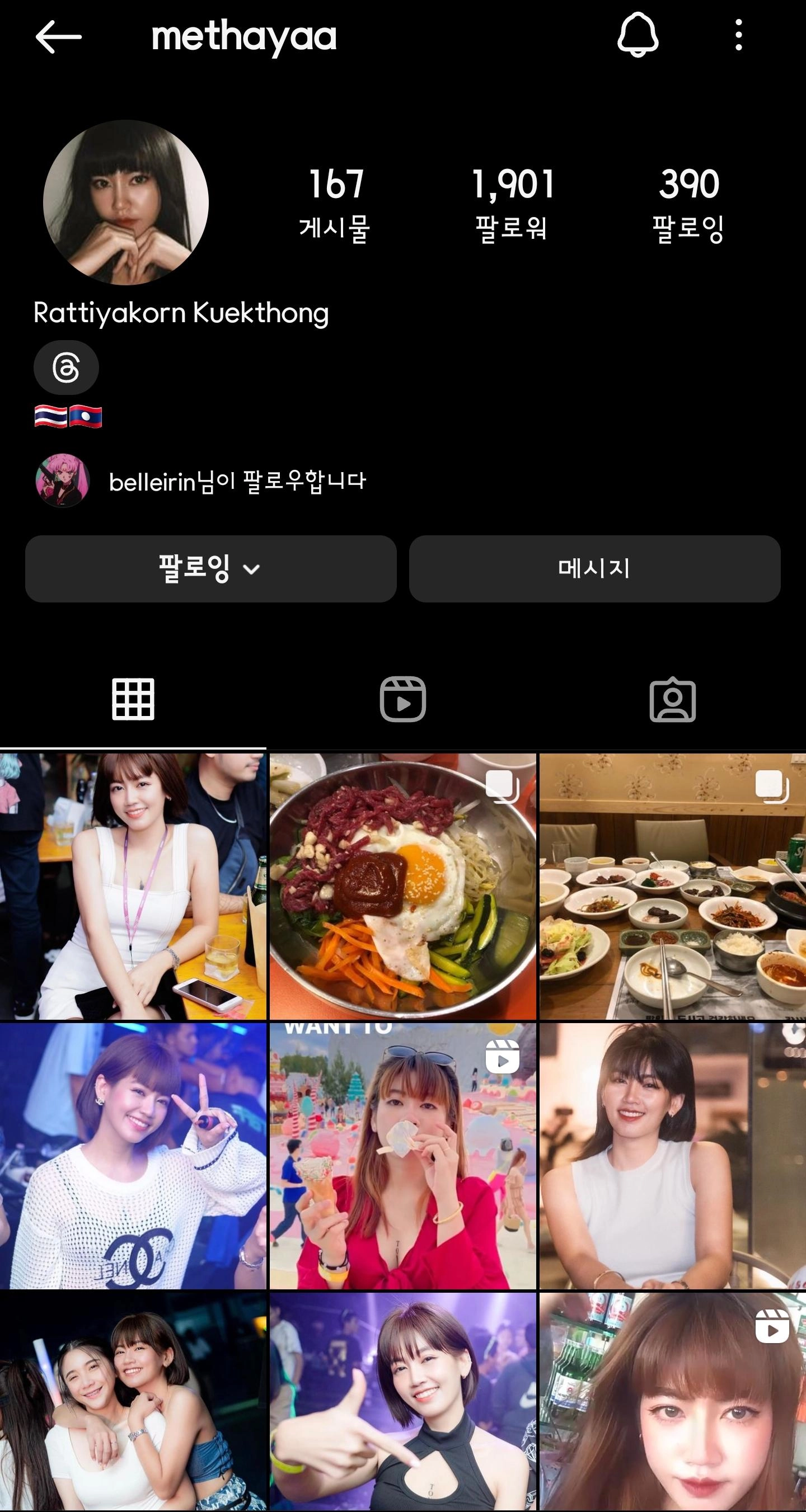Open the two friends hugging post

[133, 1403]
